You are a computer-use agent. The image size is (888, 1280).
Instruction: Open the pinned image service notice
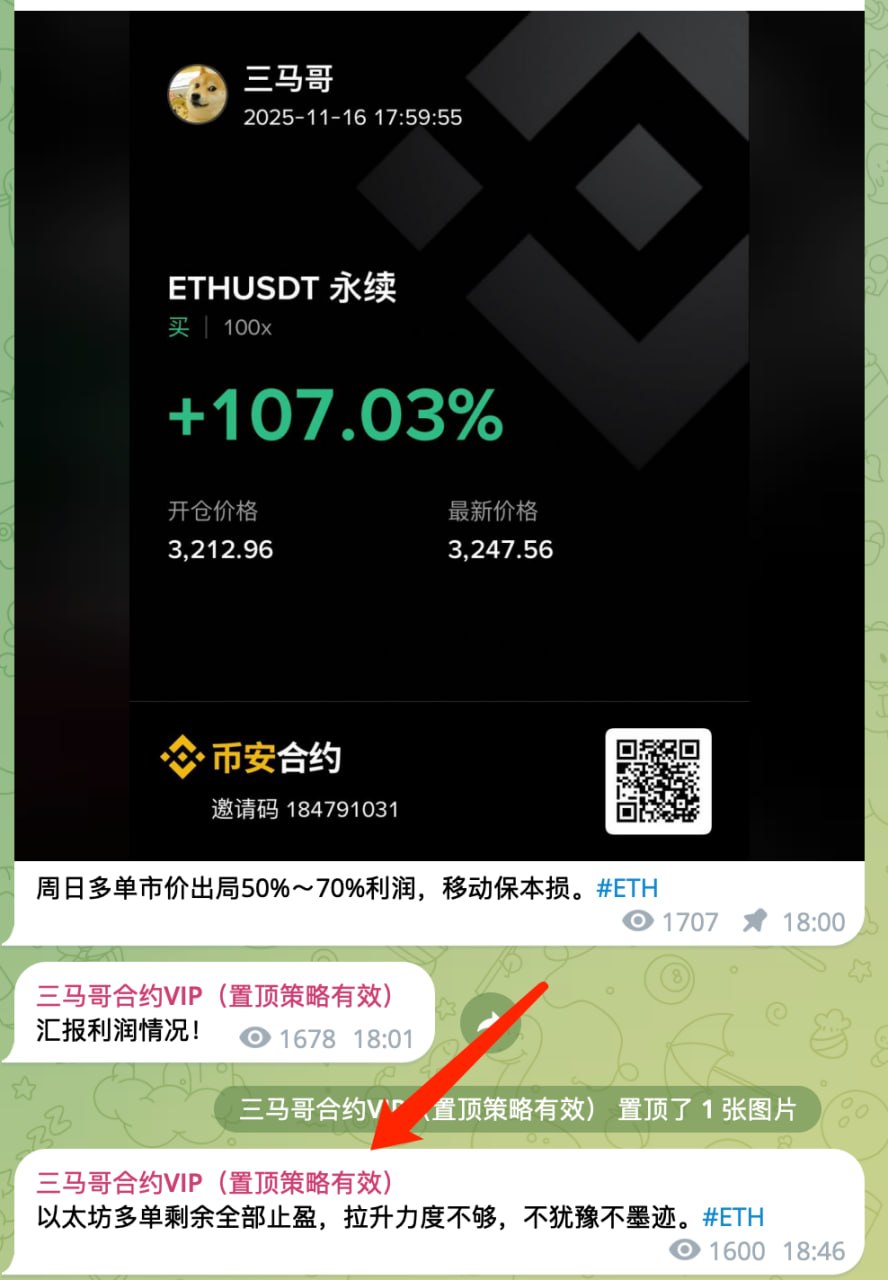[x=517, y=1110]
